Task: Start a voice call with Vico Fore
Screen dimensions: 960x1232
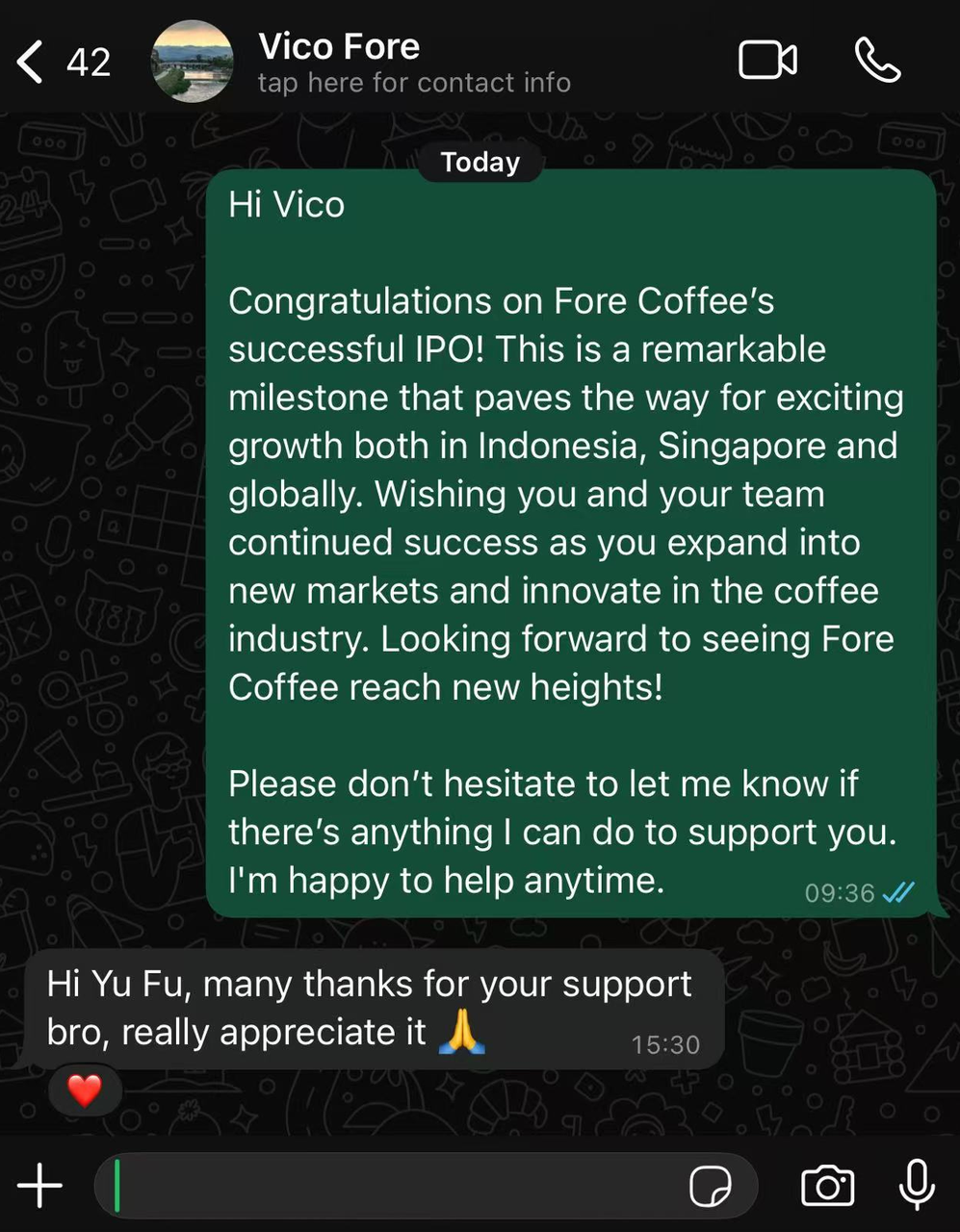Action: [x=877, y=61]
